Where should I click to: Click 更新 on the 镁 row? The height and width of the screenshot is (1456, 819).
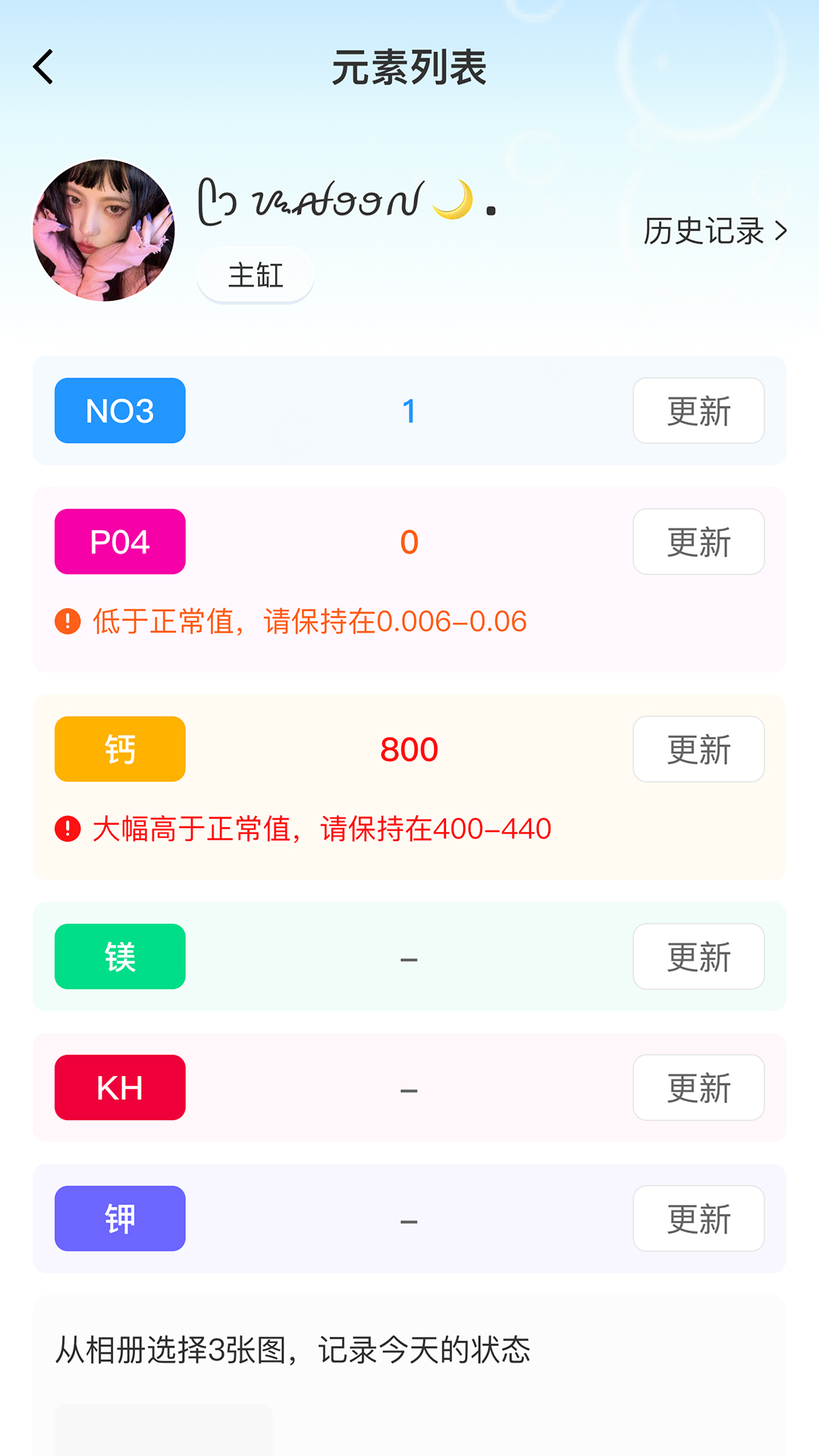(698, 956)
